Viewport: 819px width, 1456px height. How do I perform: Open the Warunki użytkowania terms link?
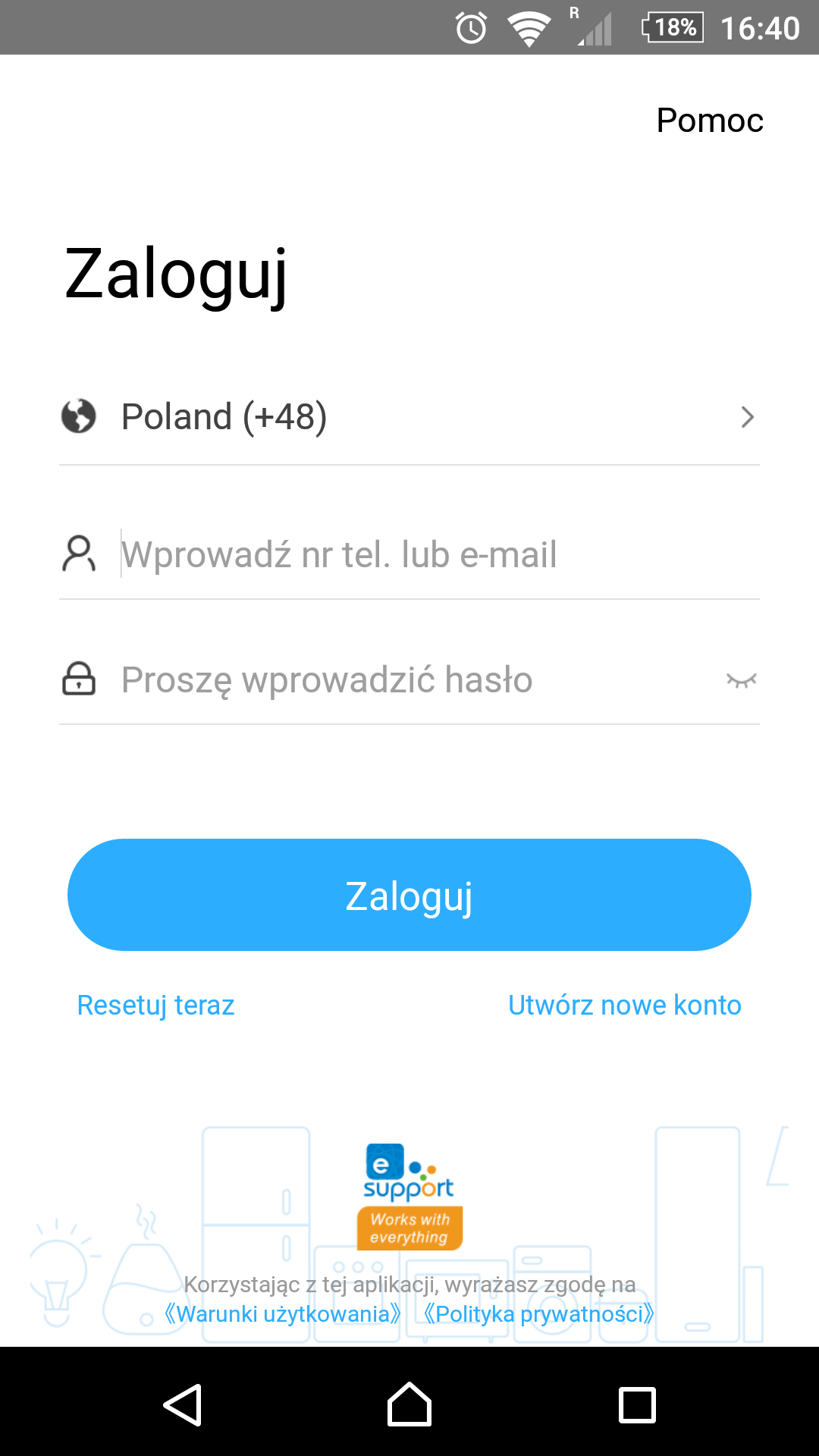click(282, 1313)
